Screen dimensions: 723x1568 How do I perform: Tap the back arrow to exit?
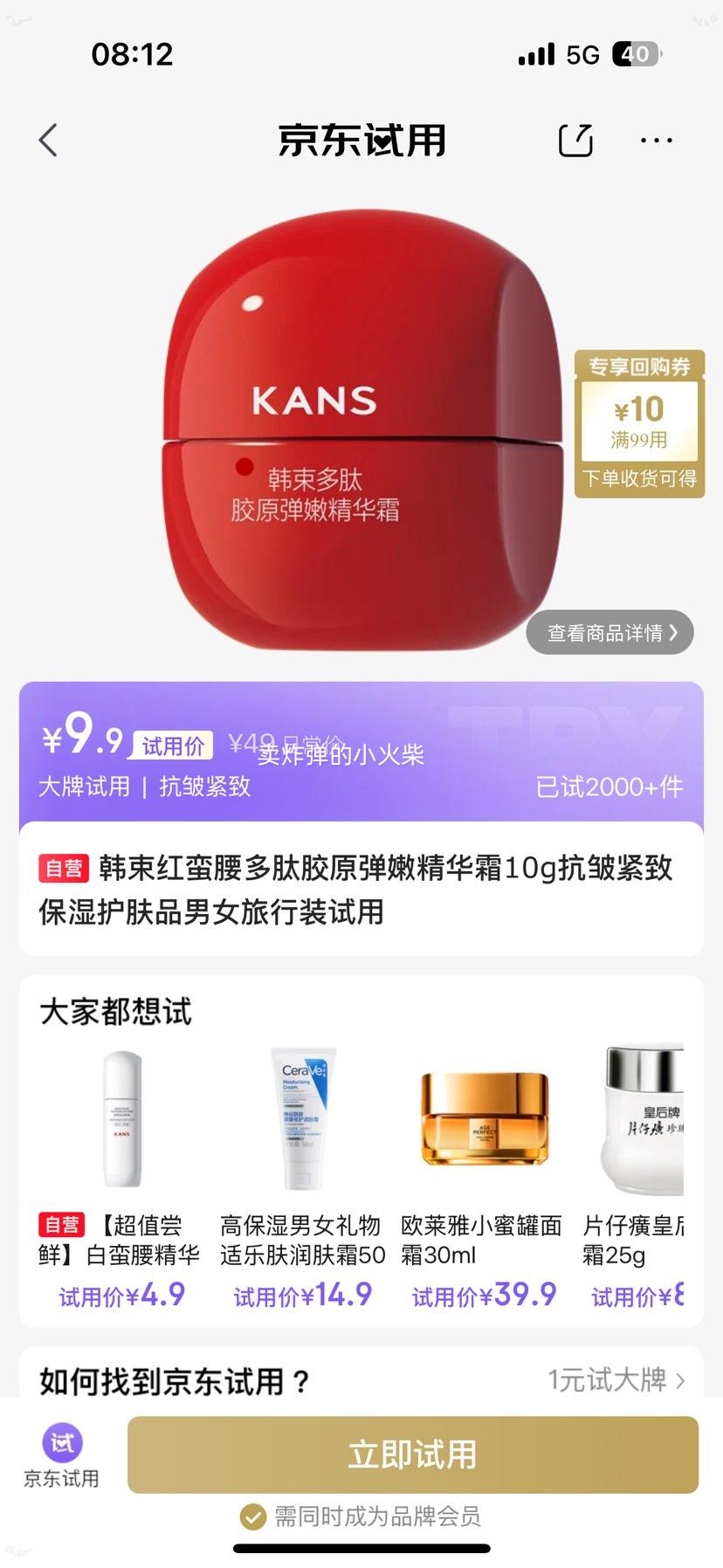coord(48,140)
